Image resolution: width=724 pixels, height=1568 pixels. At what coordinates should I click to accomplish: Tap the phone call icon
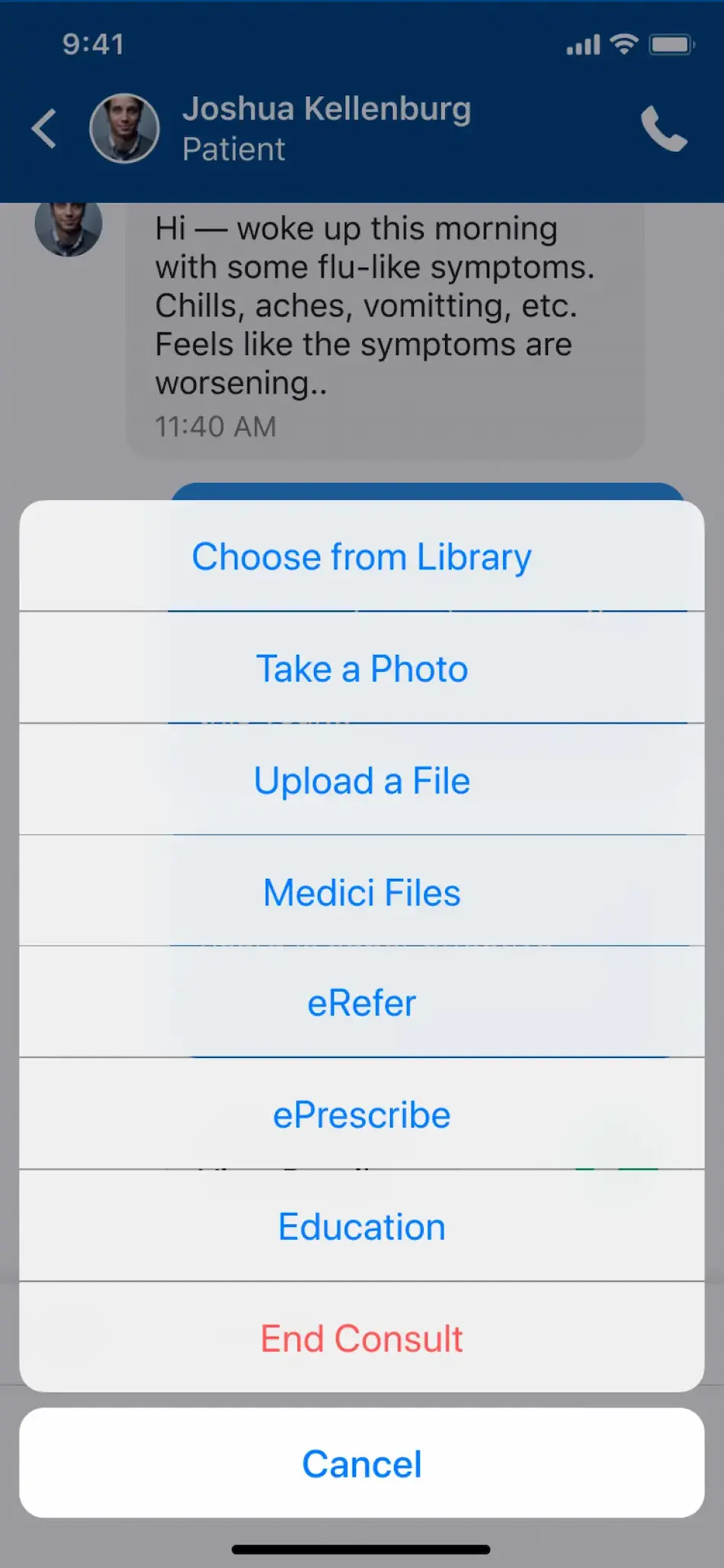[x=664, y=128]
